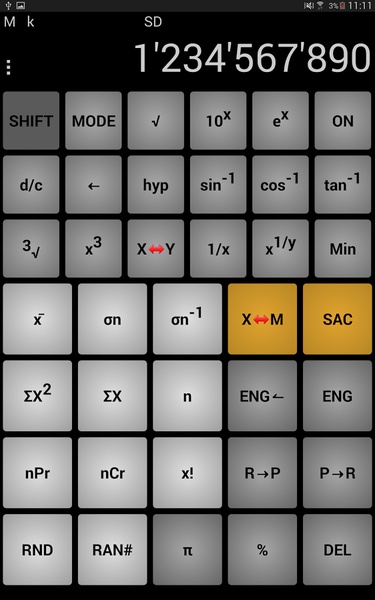Open the MODE selector key
The height and width of the screenshot is (600, 375).
[93, 121]
